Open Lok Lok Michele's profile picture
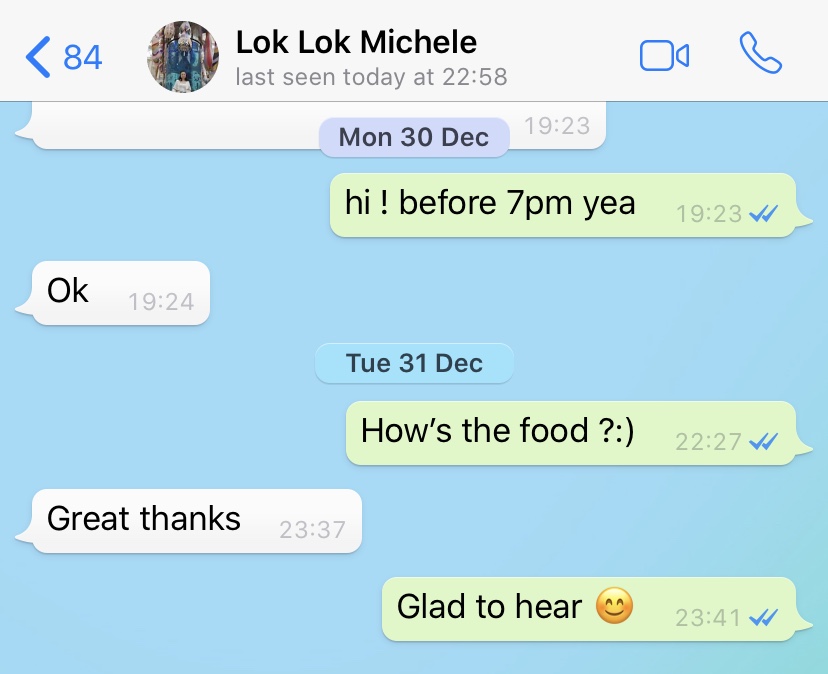The image size is (828, 674). (182, 57)
